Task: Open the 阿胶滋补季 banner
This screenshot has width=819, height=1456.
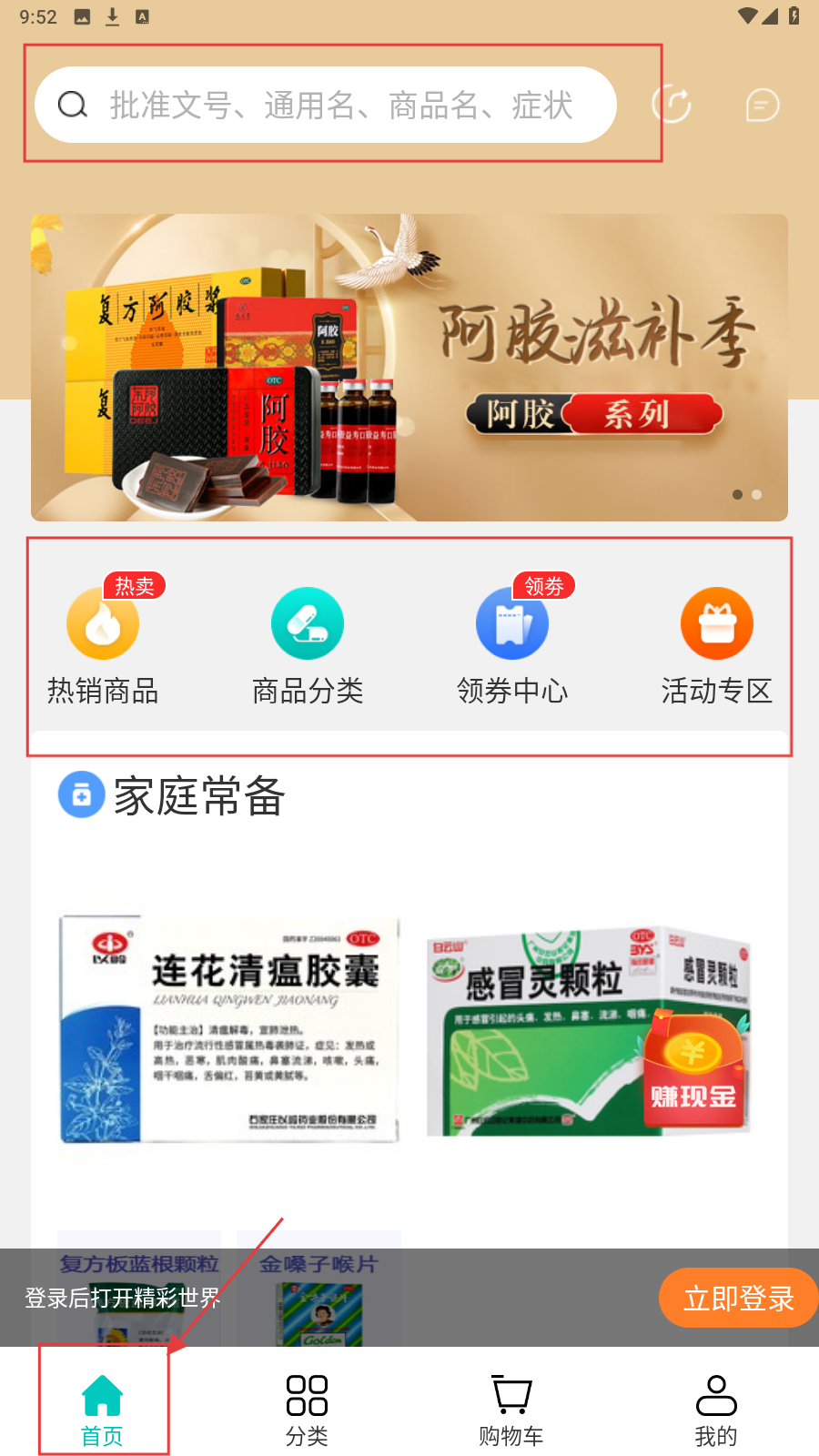Action: pos(409,368)
